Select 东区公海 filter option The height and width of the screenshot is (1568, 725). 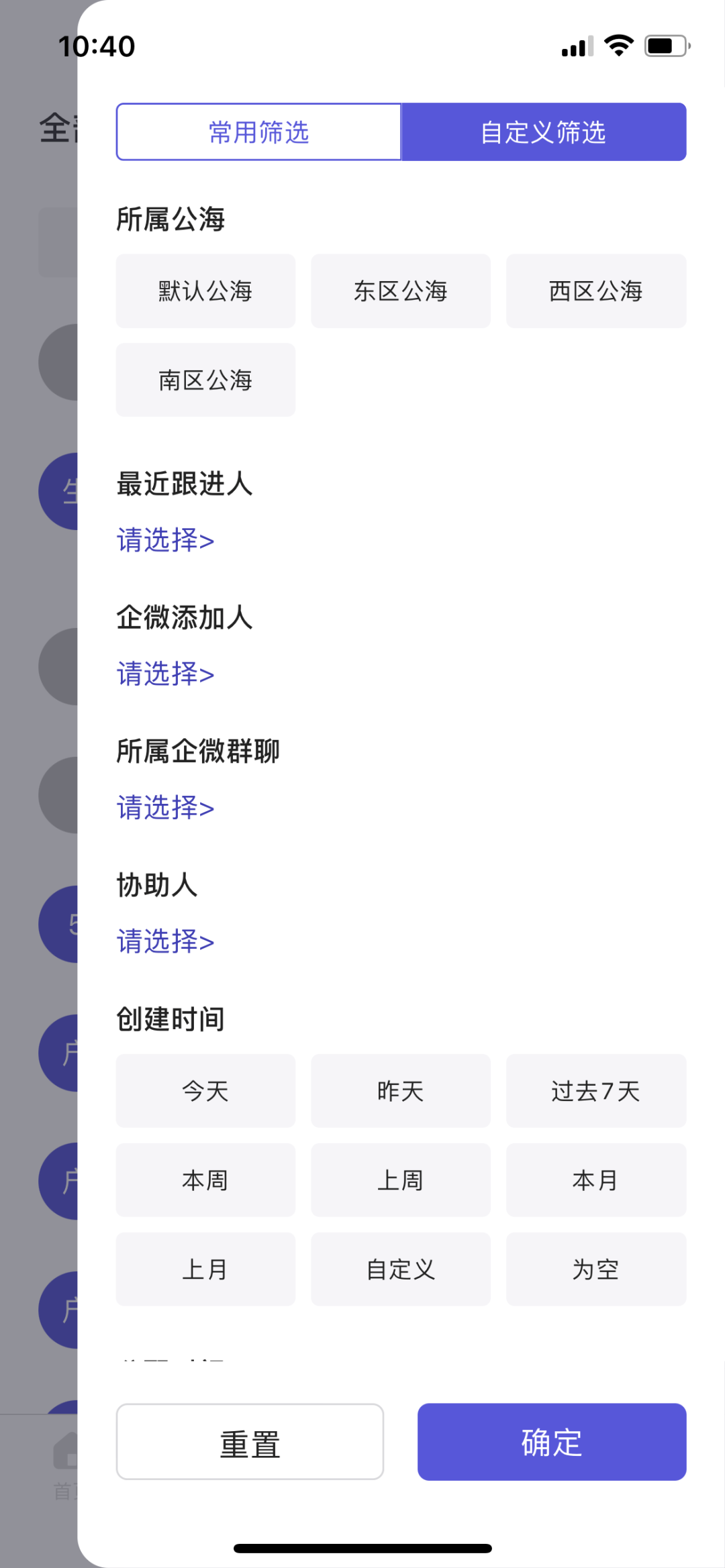[400, 291]
